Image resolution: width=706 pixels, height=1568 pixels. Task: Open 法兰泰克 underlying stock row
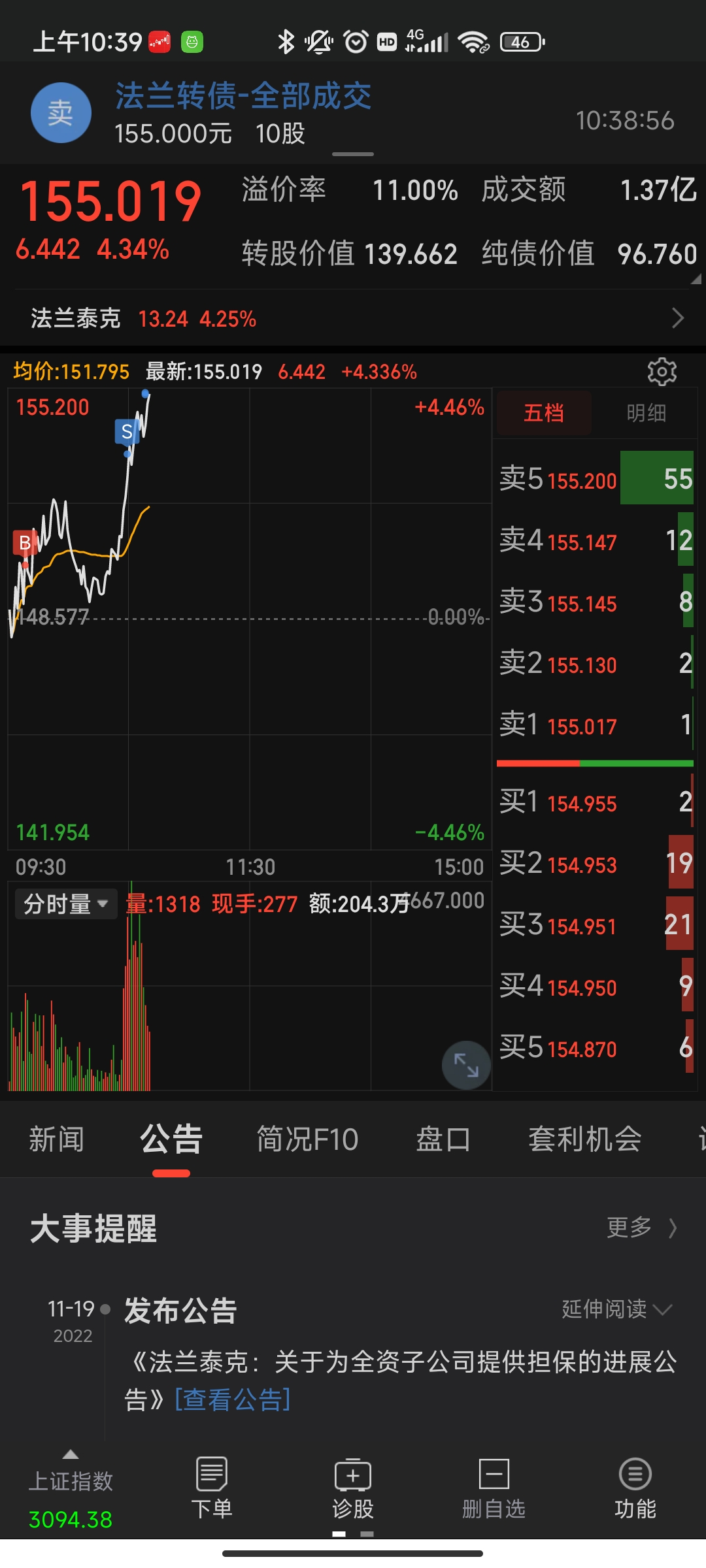click(x=353, y=319)
